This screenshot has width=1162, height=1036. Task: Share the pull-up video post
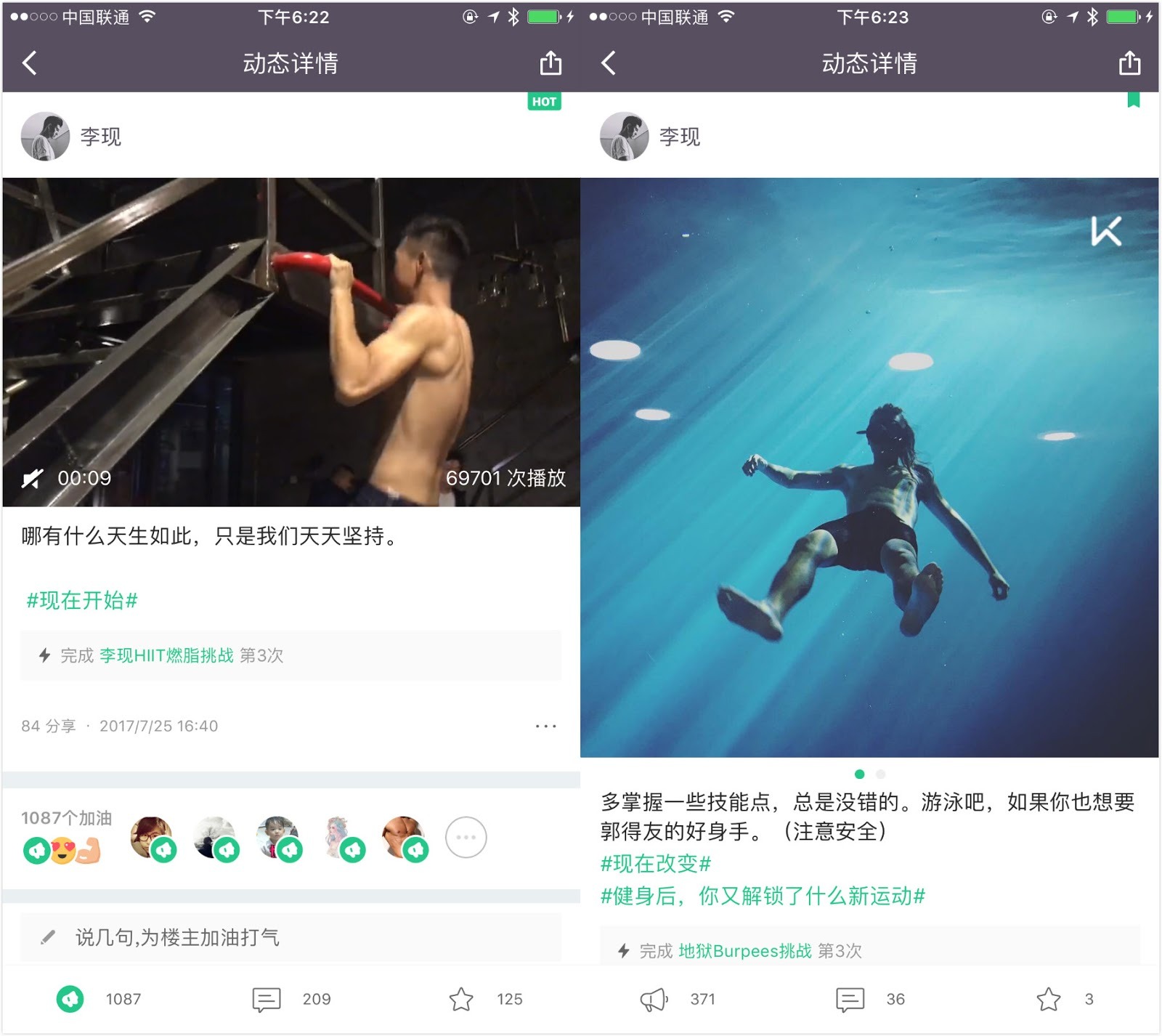[550, 64]
